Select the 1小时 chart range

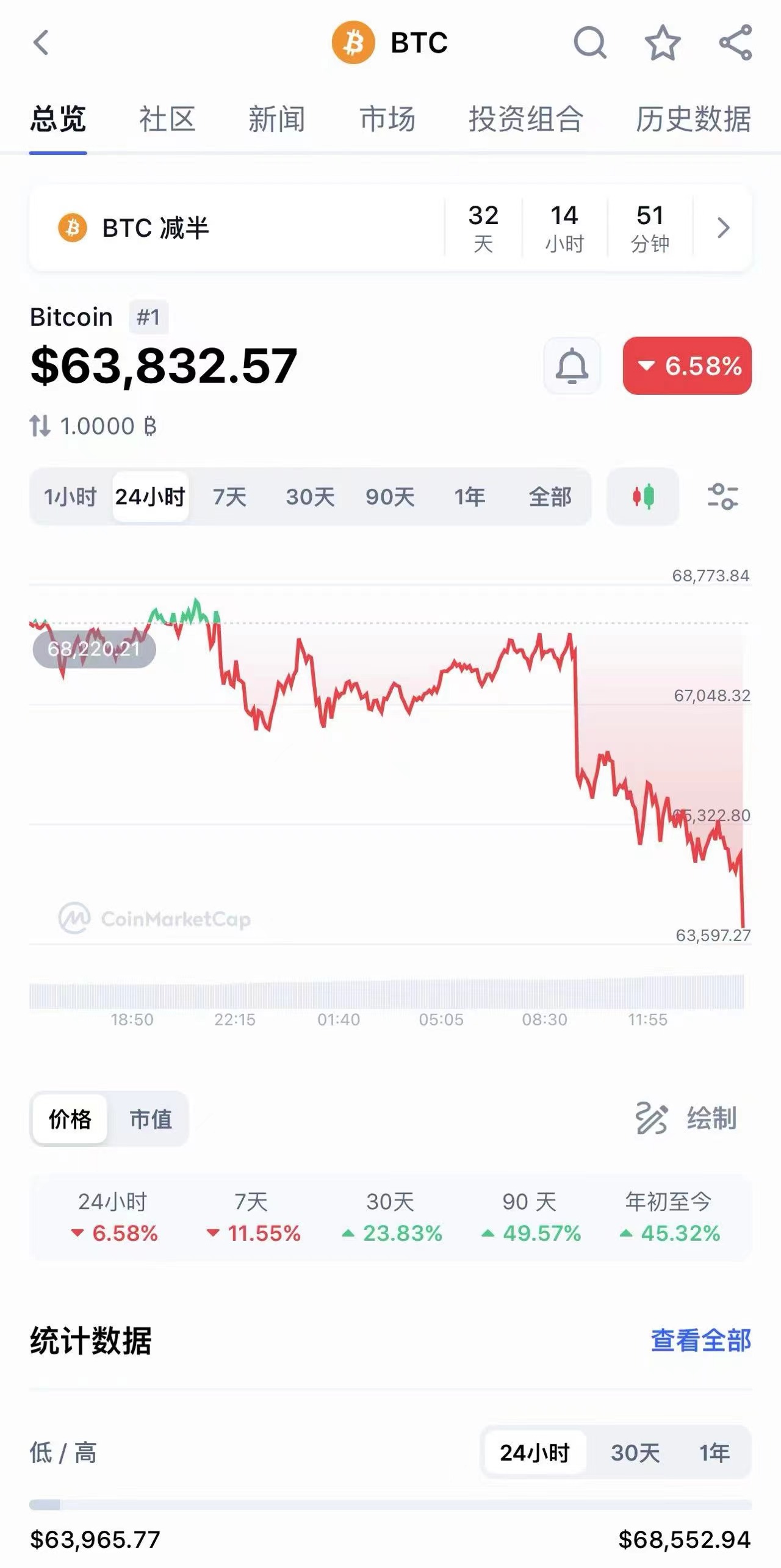(x=70, y=497)
